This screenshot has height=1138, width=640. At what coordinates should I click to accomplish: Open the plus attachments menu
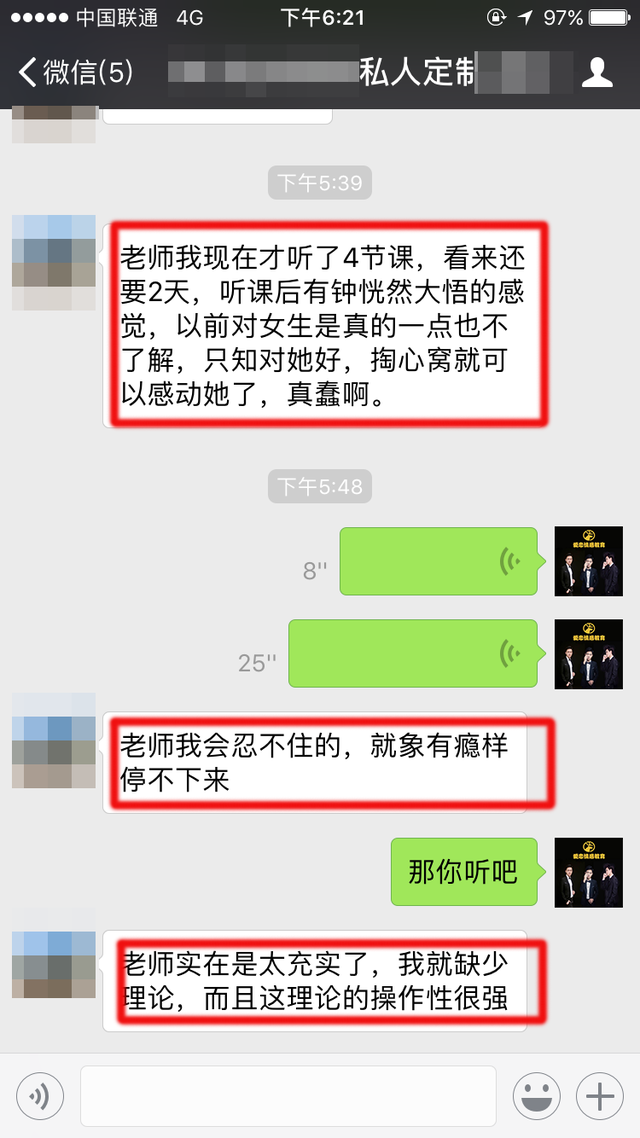pyautogui.click(x=600, y=1098)
